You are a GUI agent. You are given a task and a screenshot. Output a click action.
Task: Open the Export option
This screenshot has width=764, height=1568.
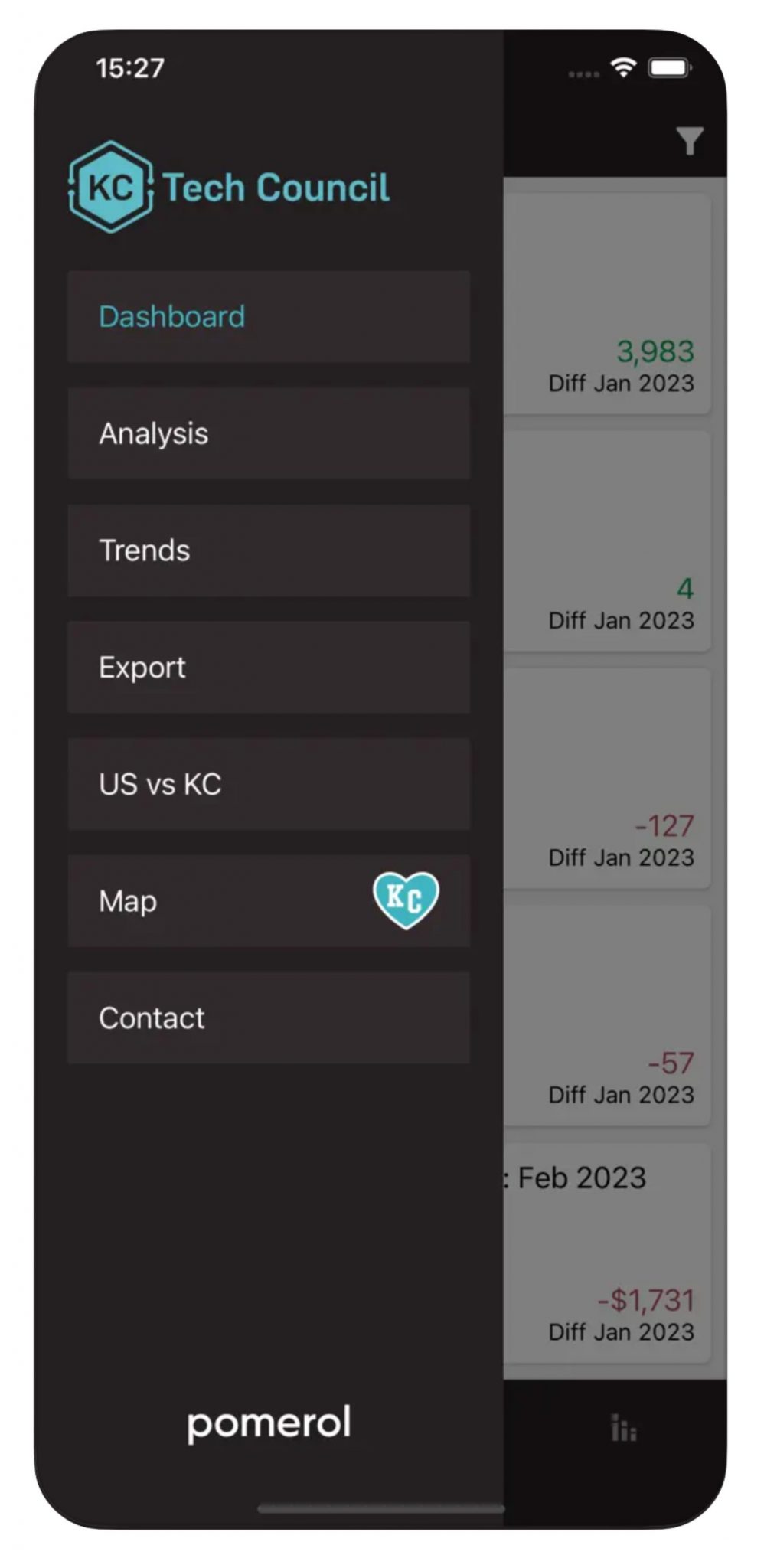pyautogui.click(x=269, y=667)
